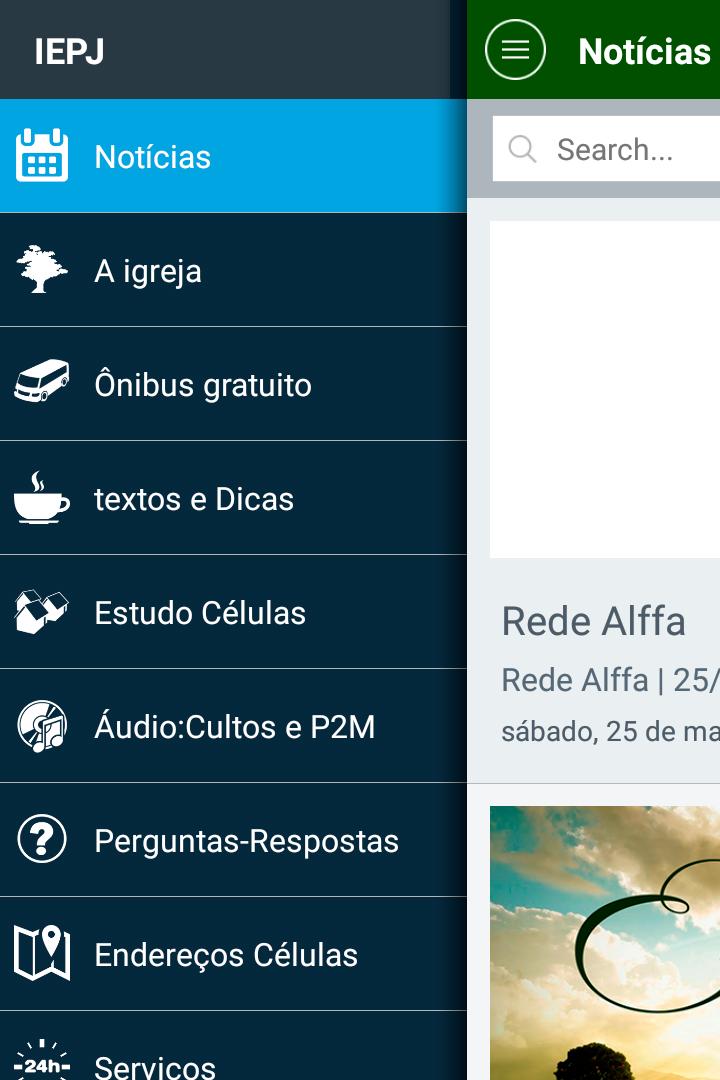Tap the hamburger menu button
The width and height of the screenshot is (720, 1080).
coord(515,50)
